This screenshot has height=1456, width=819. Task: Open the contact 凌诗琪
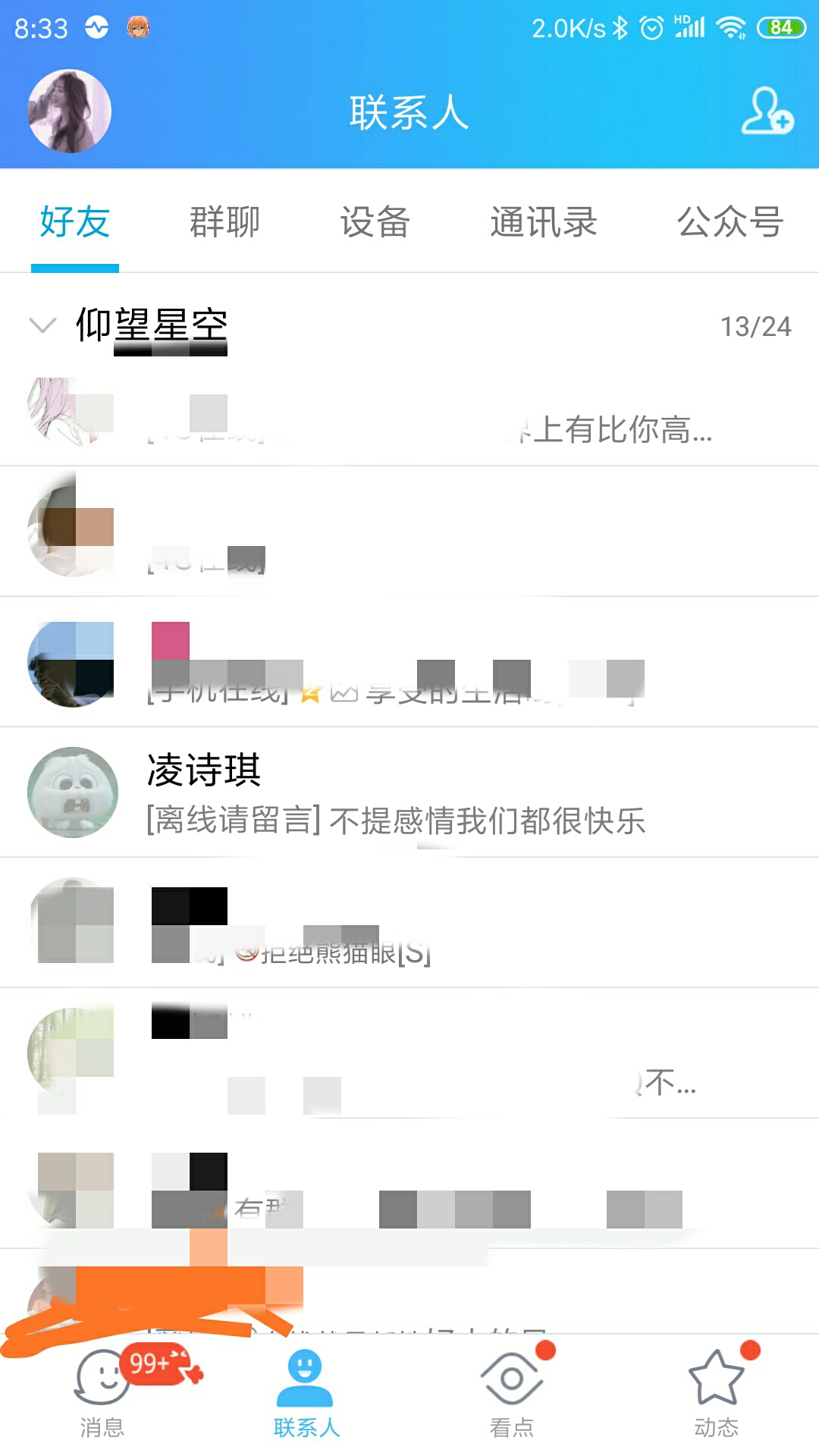[x=409, y=792]
